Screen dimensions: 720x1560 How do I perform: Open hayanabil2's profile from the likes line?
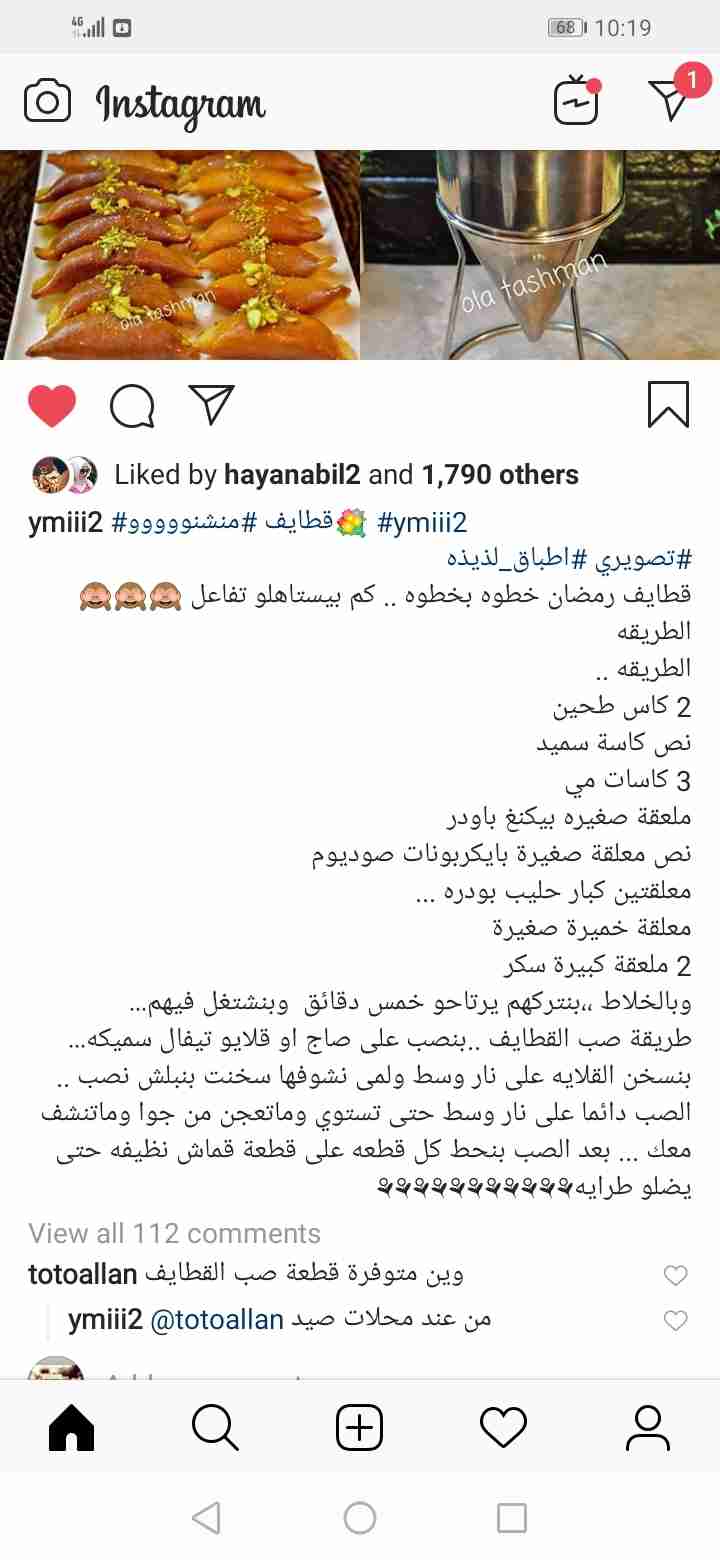tap(291, 475)
